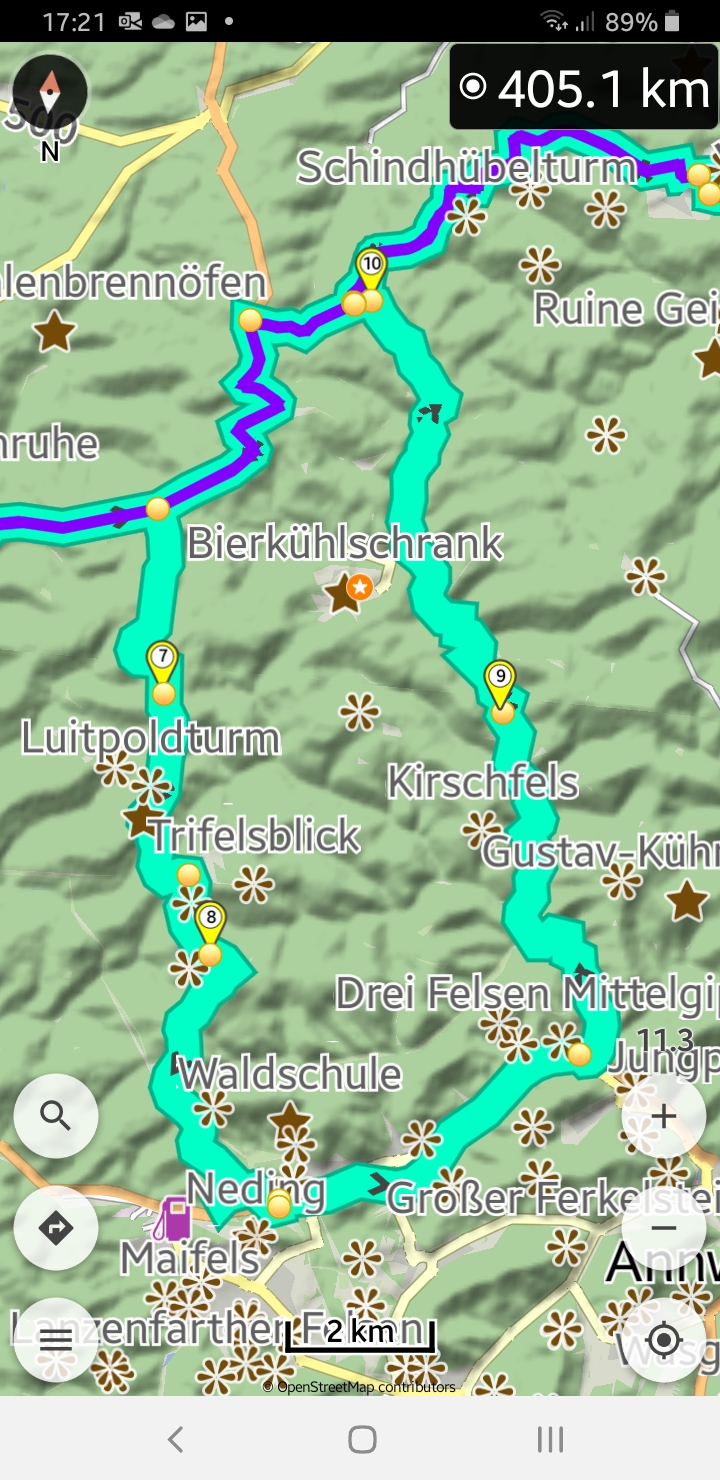
Task: Tap the 405.1 km distance widget
Action: pyautogui.click(x=584, y=88)
